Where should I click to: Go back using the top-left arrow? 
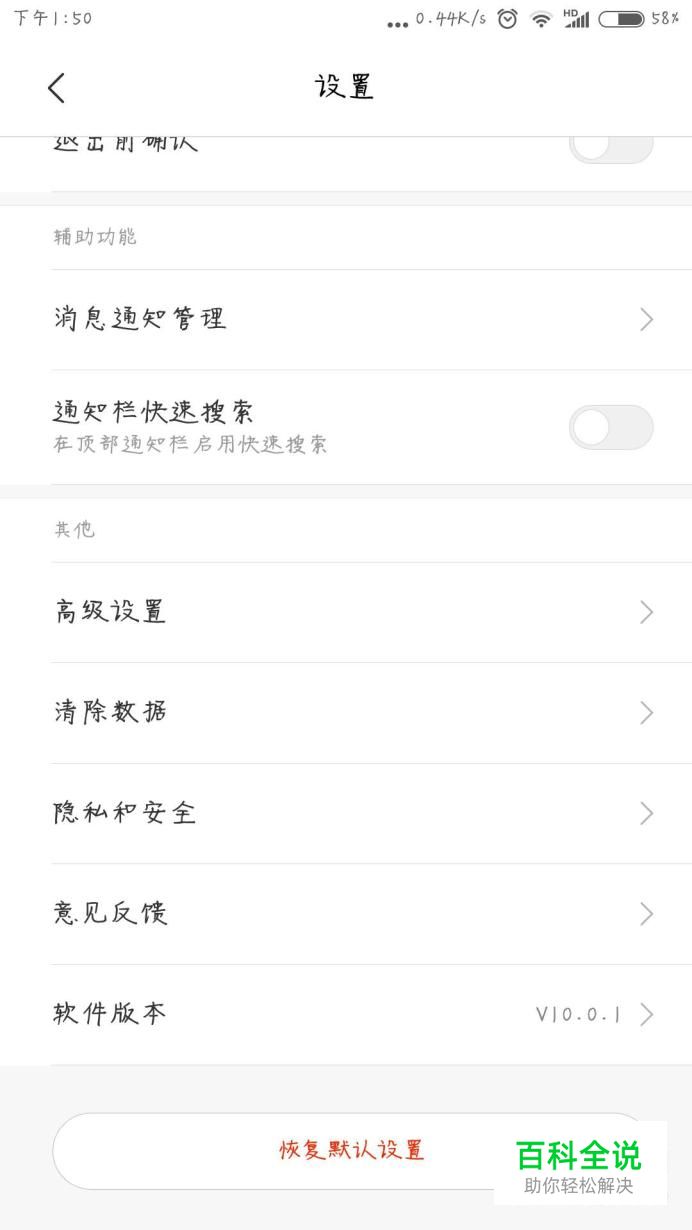[x=57, y=88]
